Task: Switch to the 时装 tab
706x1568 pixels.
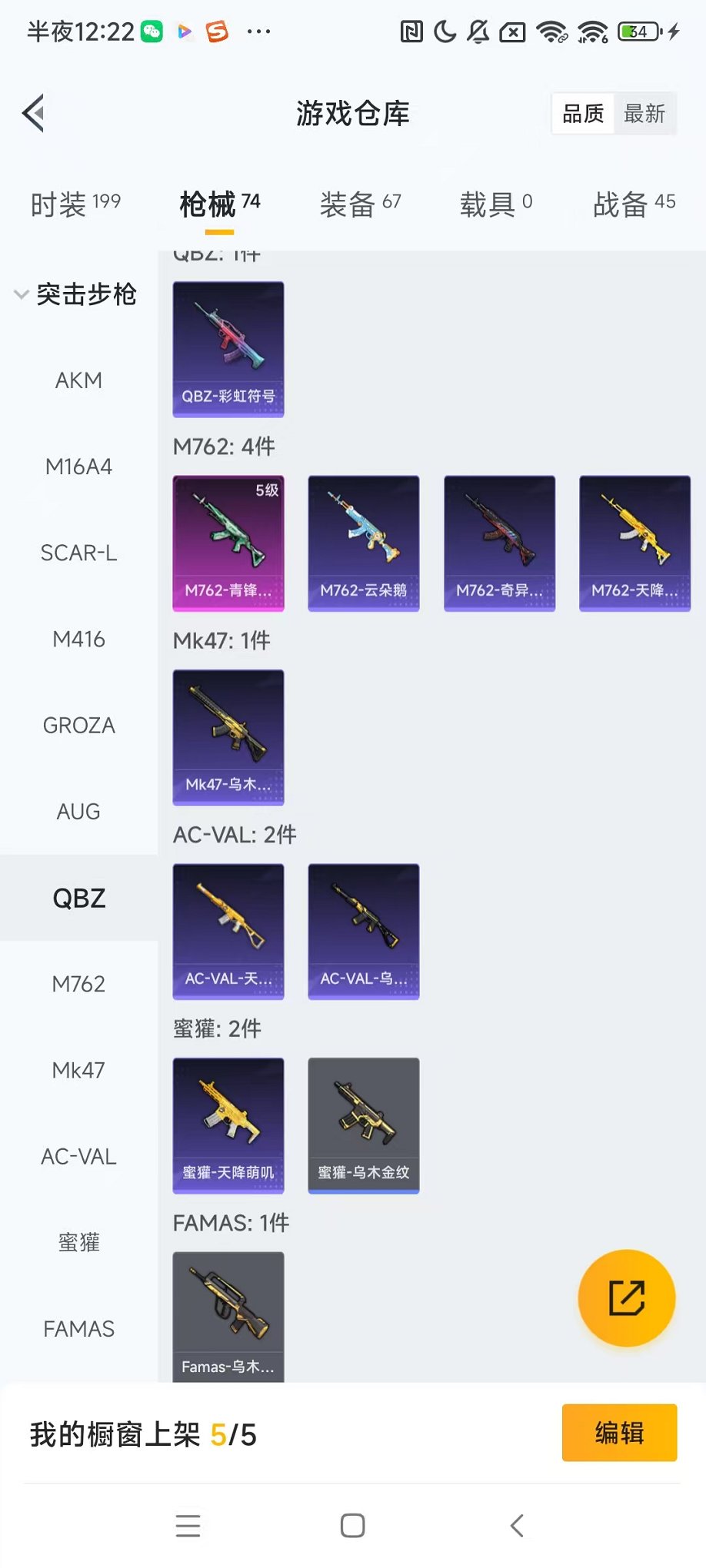Action: coord(75,204)
